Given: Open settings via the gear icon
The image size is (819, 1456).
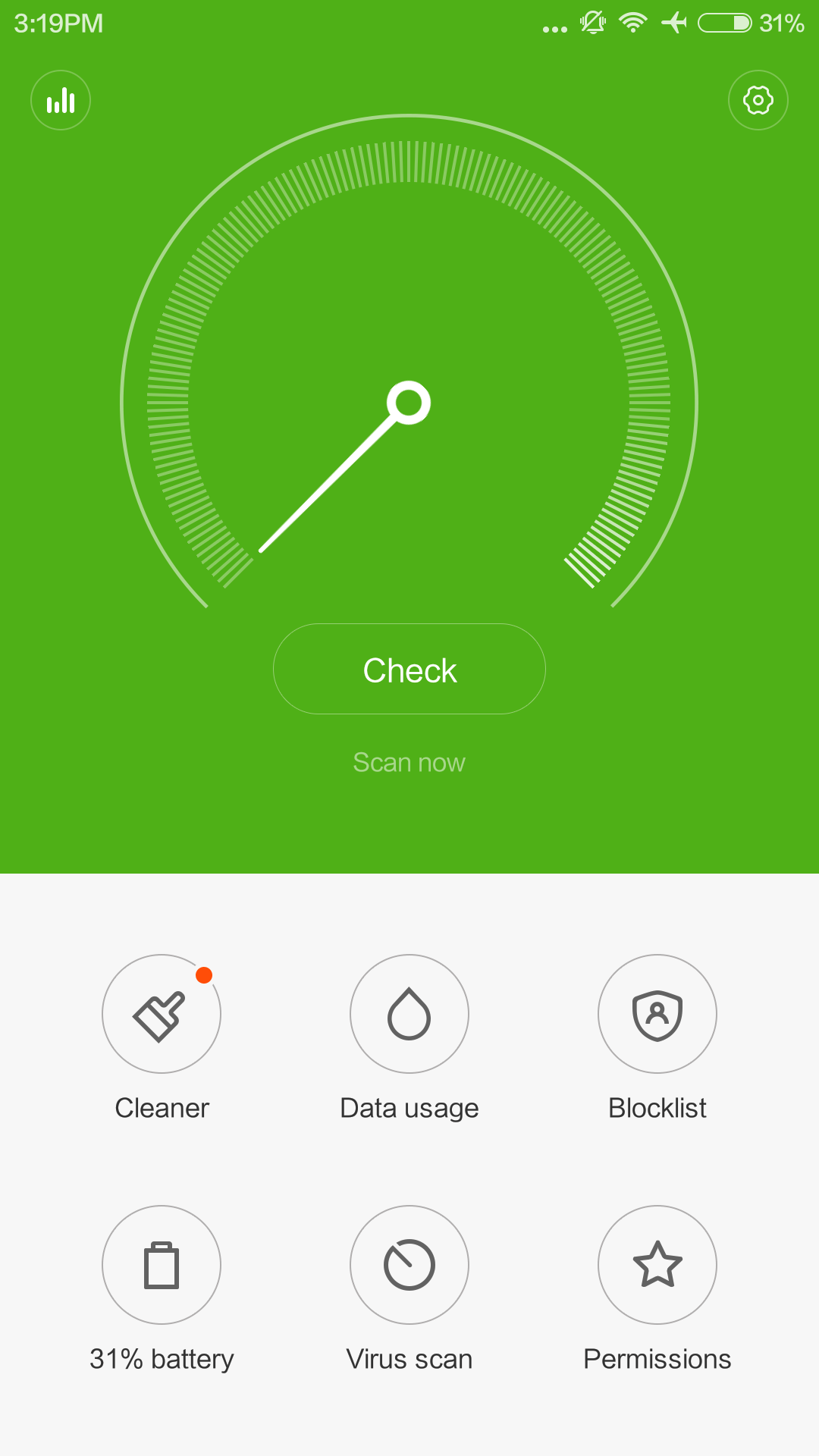Looking at the screenshot, I should [x=758, y=100].
